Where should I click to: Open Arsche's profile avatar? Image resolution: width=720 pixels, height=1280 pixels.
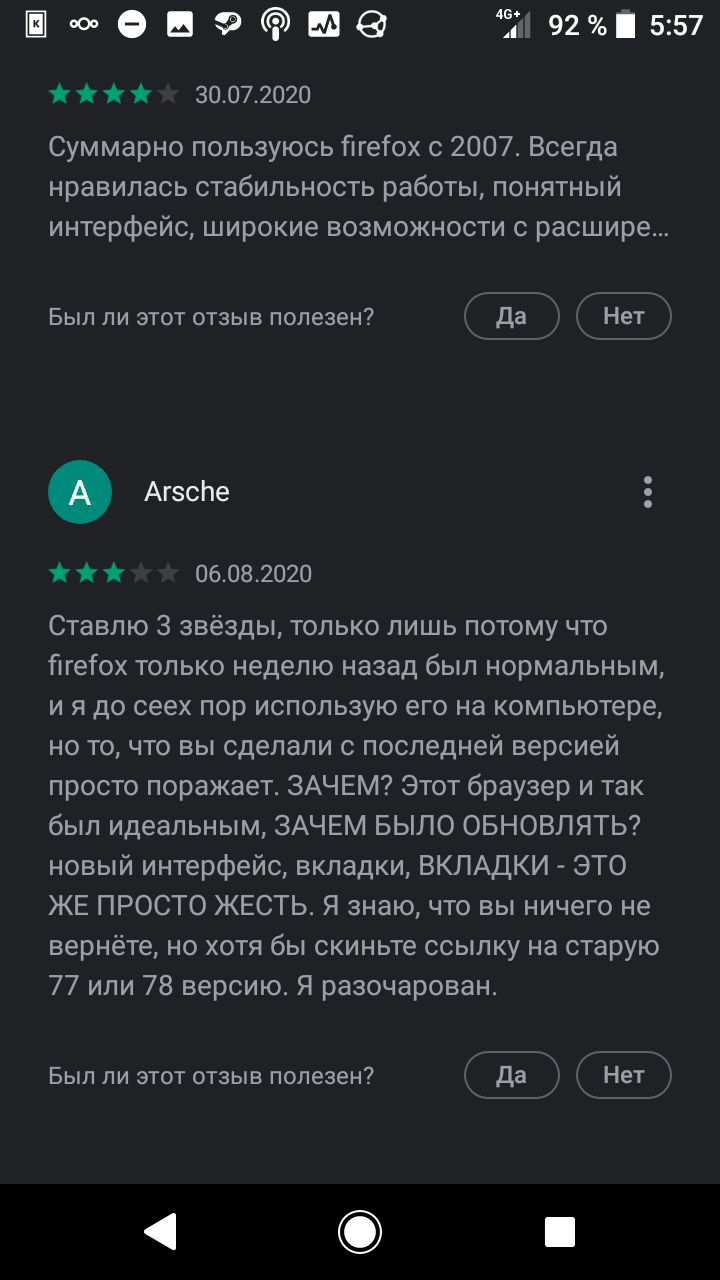(x=80, y=492)
